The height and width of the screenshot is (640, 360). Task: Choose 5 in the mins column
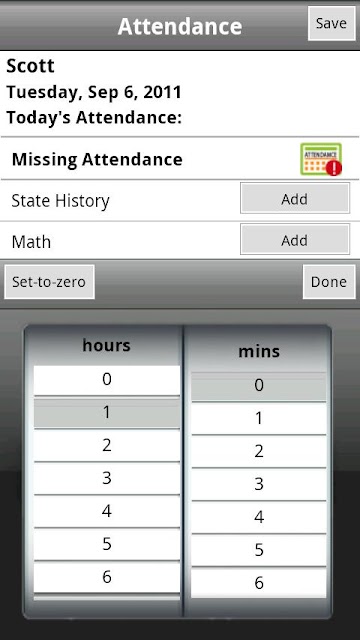point(259,550)
